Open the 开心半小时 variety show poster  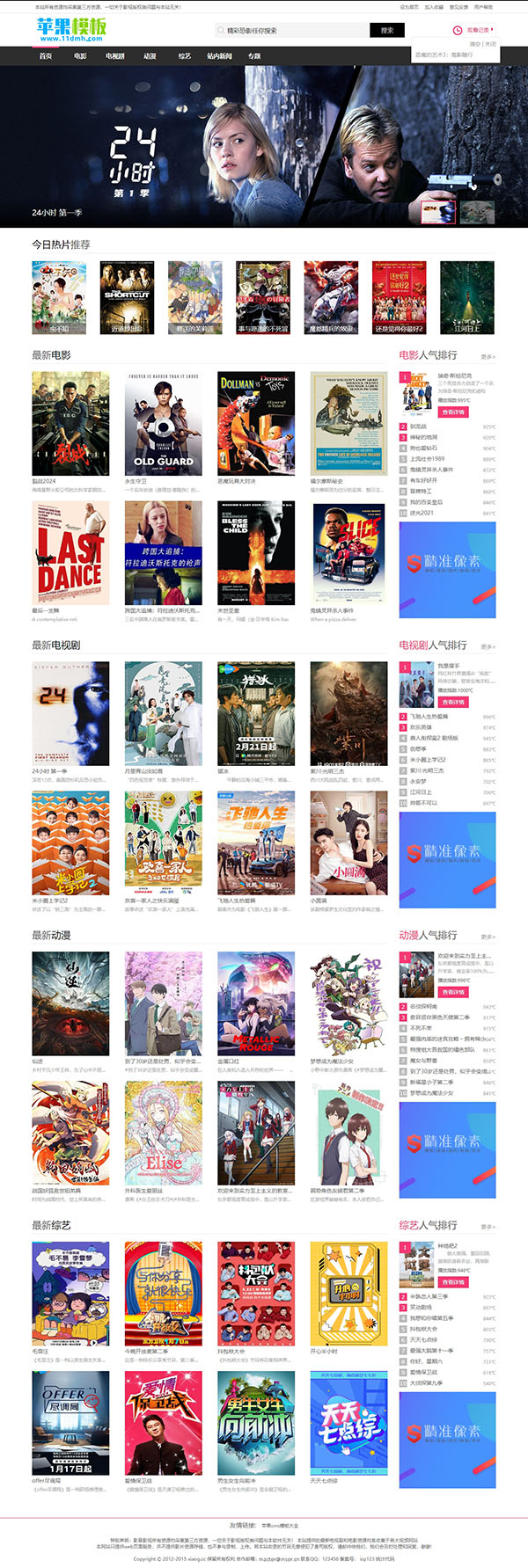click(x=348, y=1294)
